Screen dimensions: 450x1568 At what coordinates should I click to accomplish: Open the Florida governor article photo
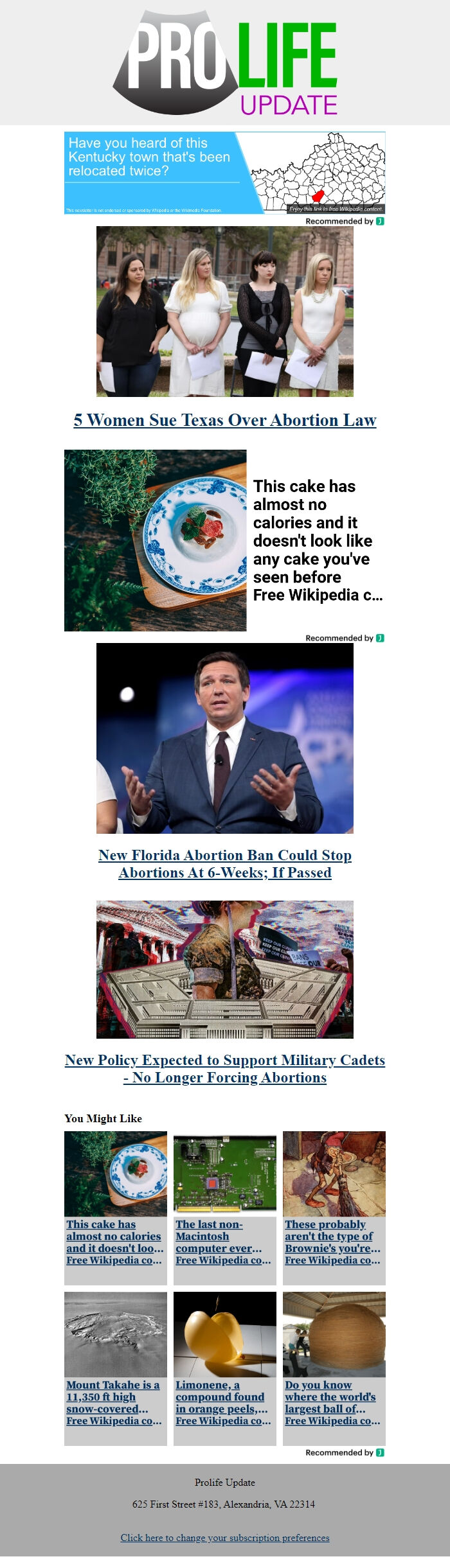(224, 738)
